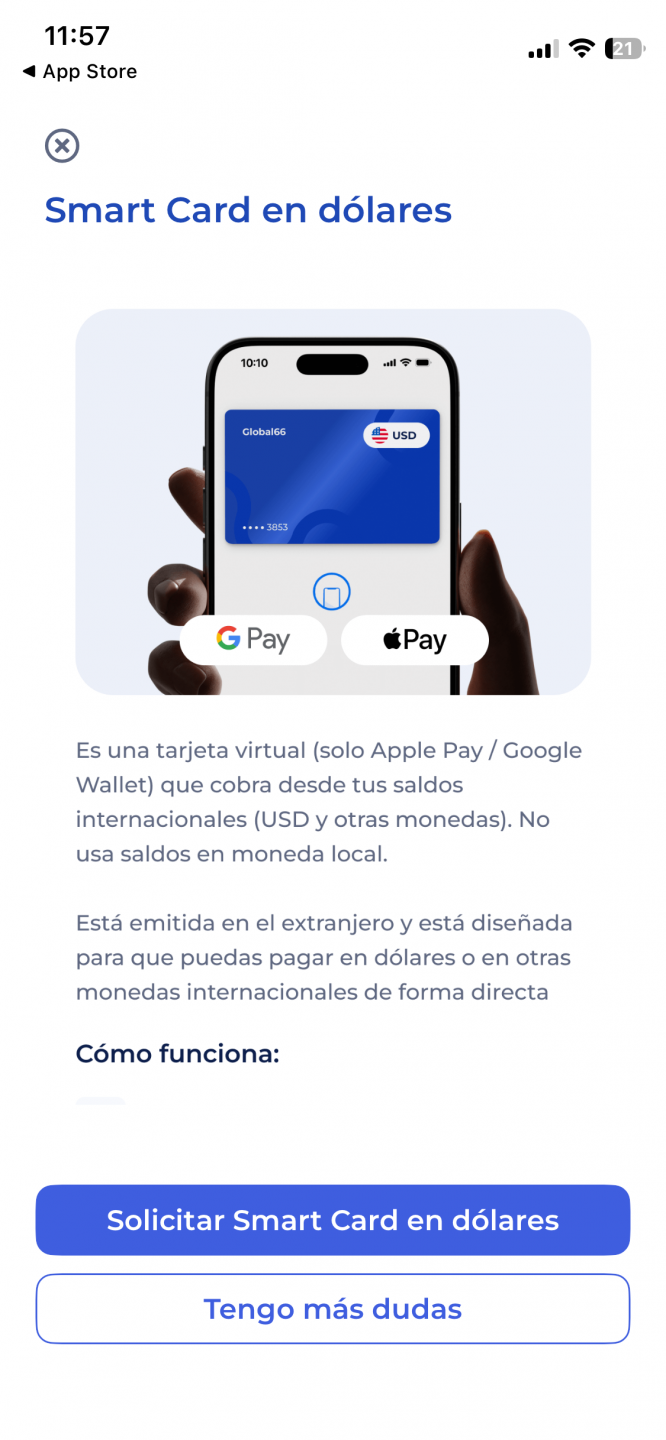Close the Smart Card en dólares screen
The height and width of the screenshot is (1440, 666).
pyautogui.click(x=62, y=146)
